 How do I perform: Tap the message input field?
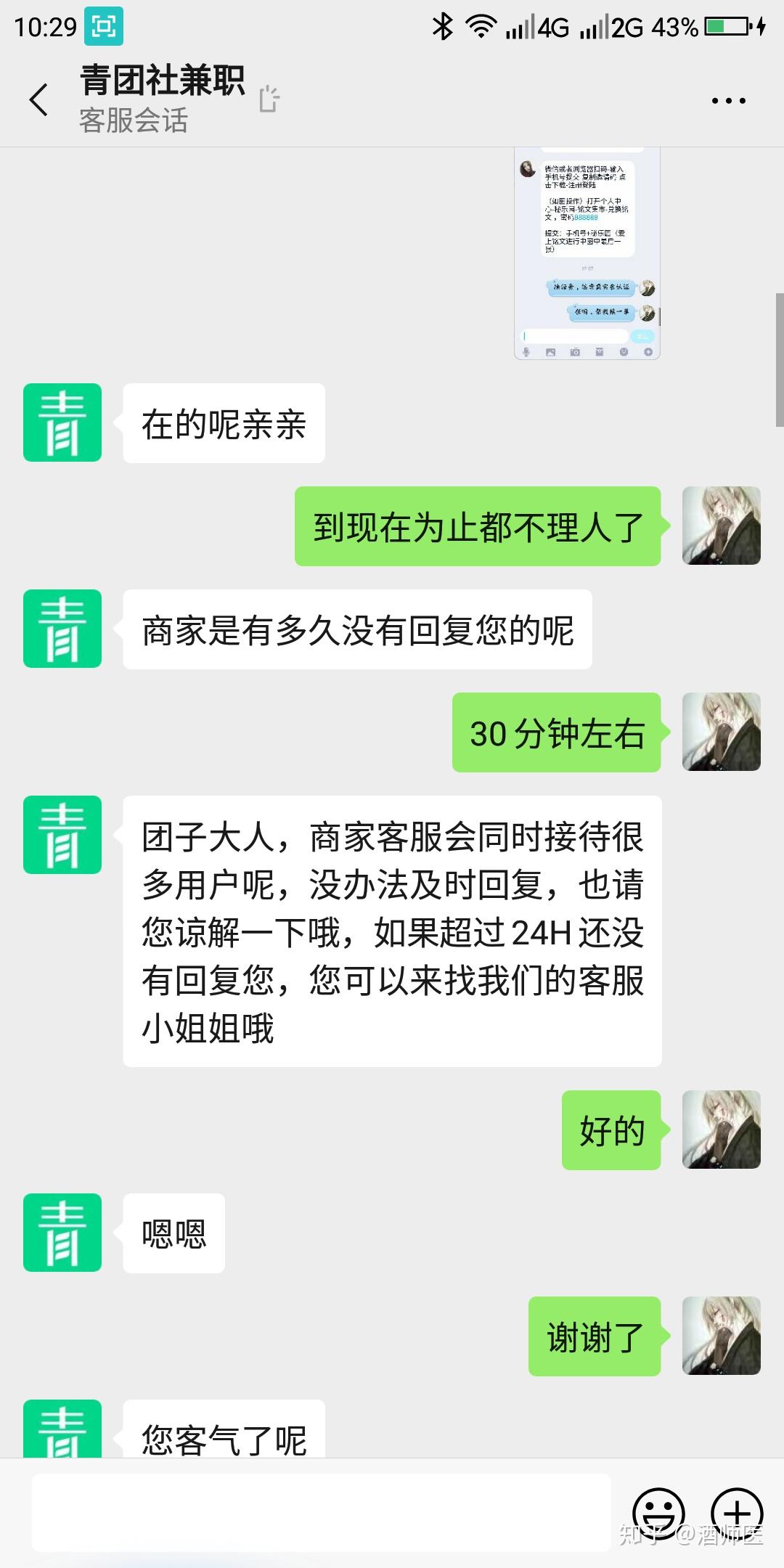click(x=321, y=1513)
